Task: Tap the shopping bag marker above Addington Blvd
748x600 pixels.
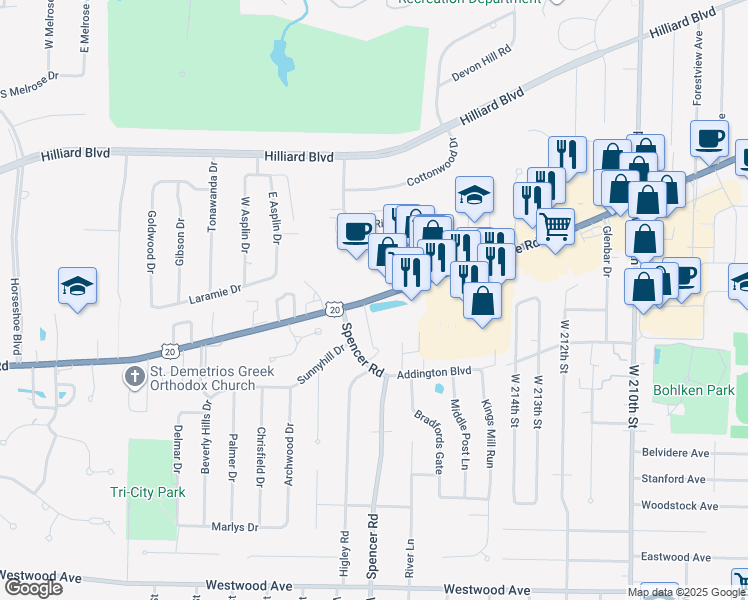Action: click(x=482, y=300)
